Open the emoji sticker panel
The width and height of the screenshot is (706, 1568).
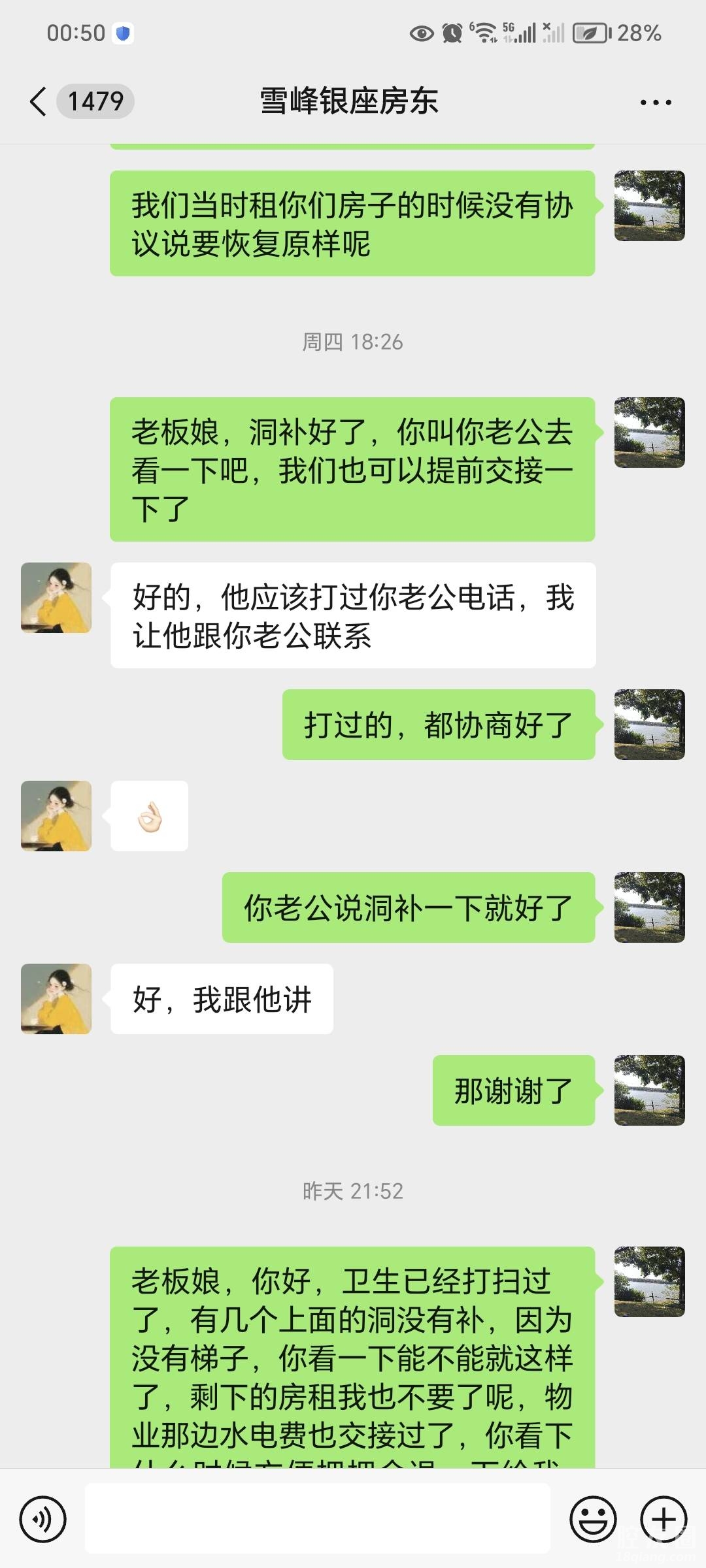pos(593,1519)
